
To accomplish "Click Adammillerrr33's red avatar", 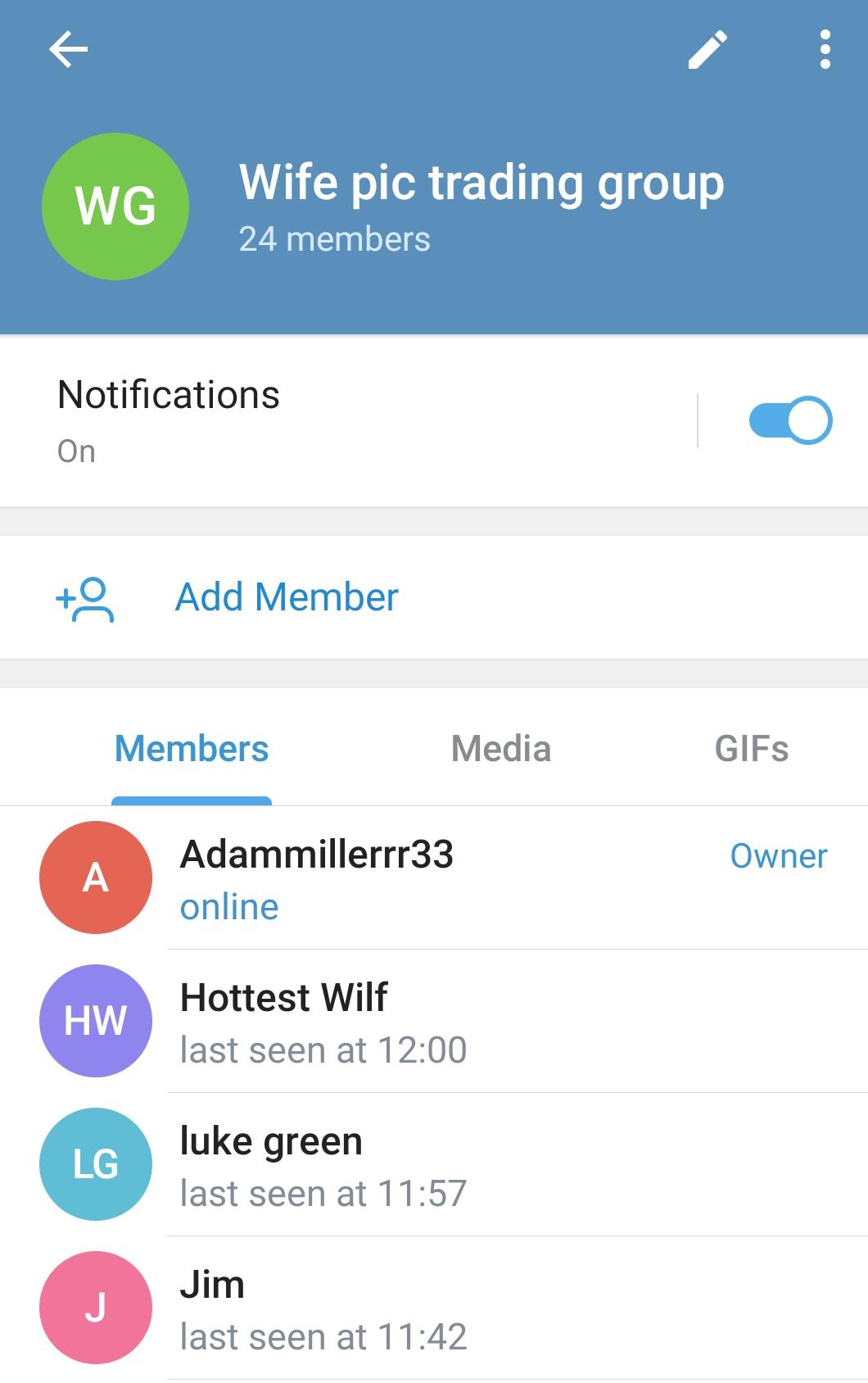I will [95, 877].
